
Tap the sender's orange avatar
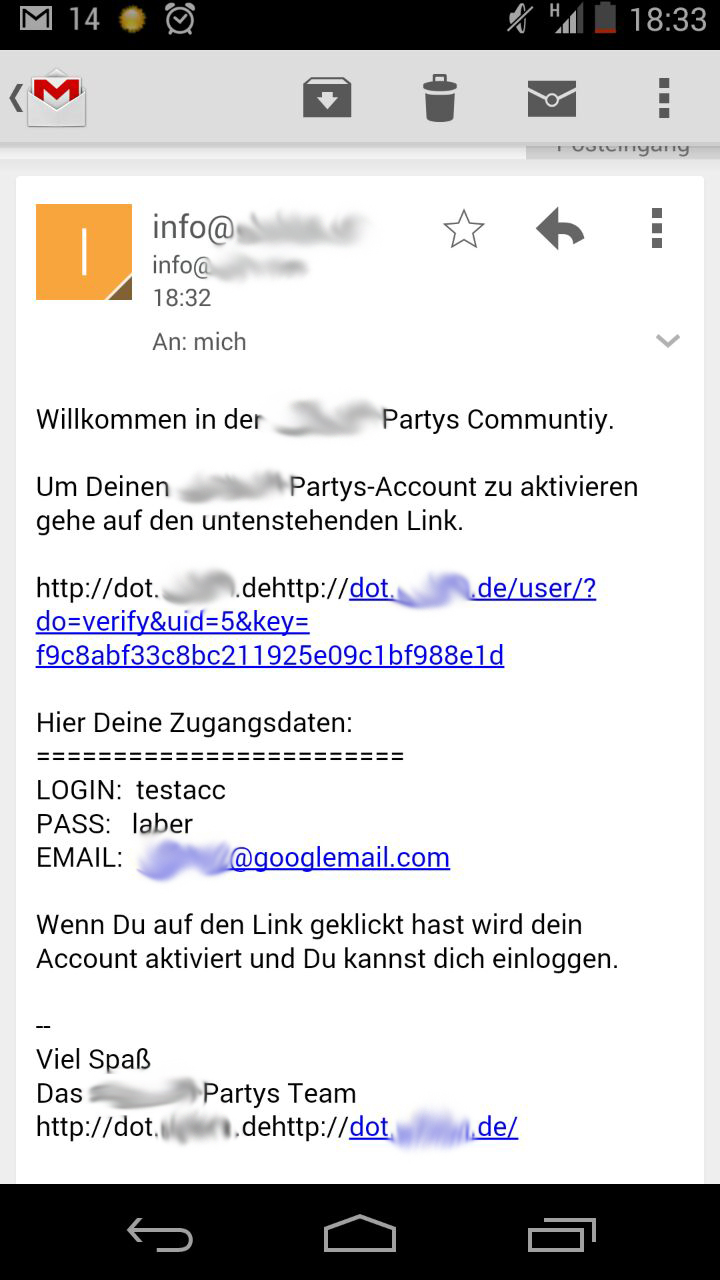coord(84,252)
